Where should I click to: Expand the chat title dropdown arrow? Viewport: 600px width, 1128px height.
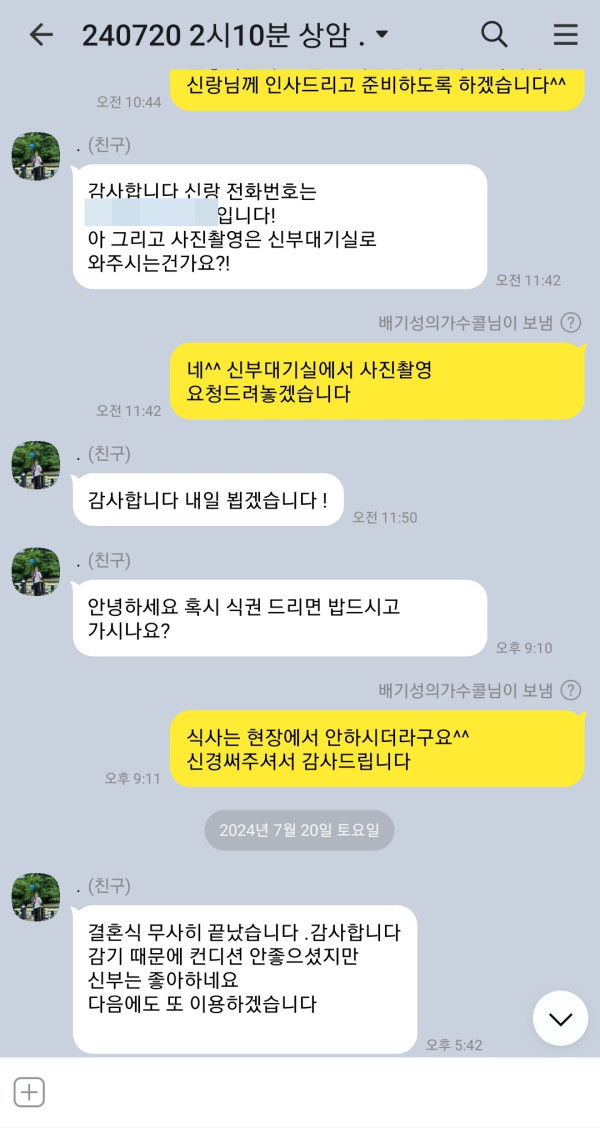(x=381, y=36)
